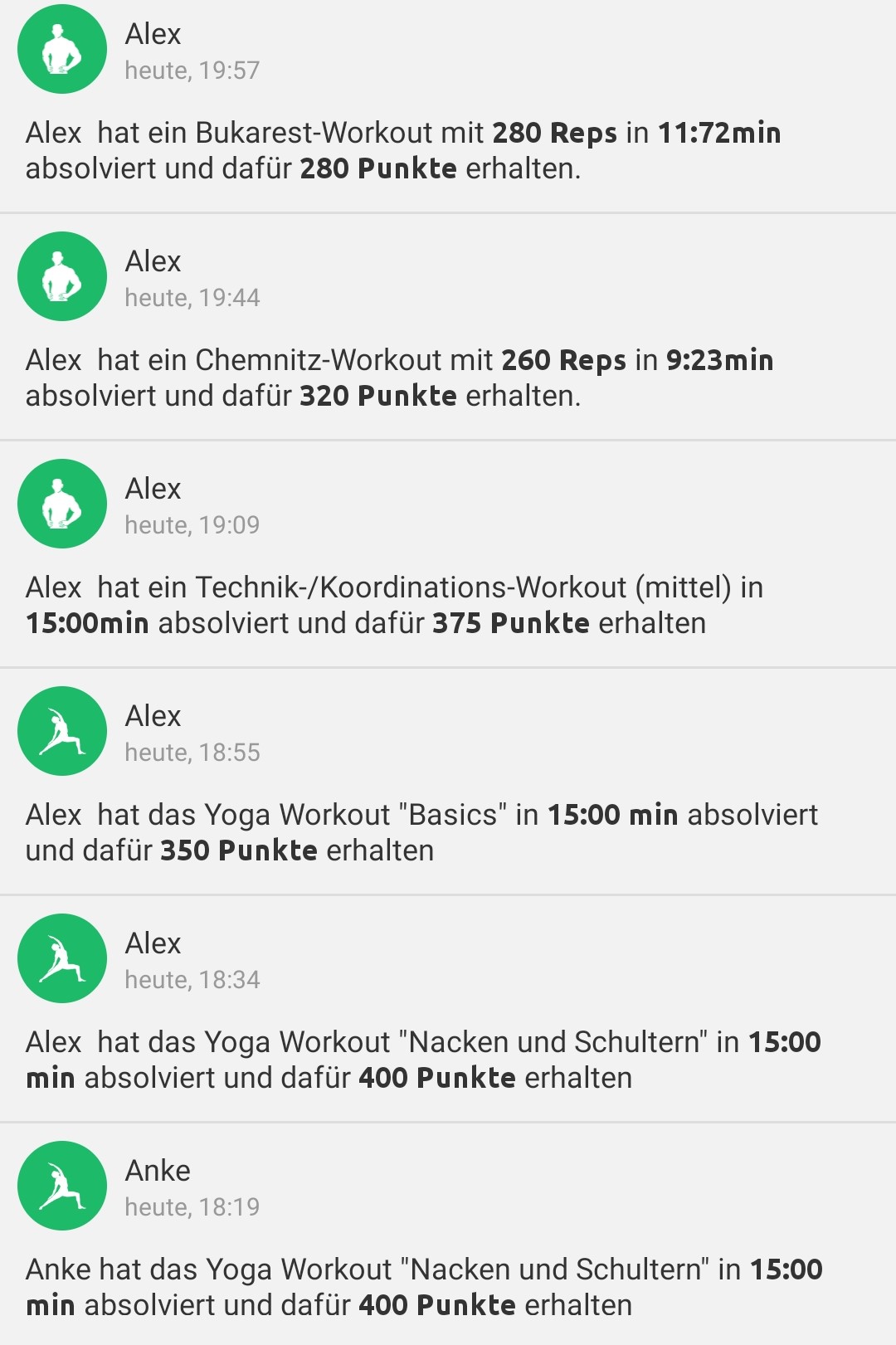Screen dimensions: 896x1345
Task: Click the bold 375 Punkte text
Action: pos(510,622)
